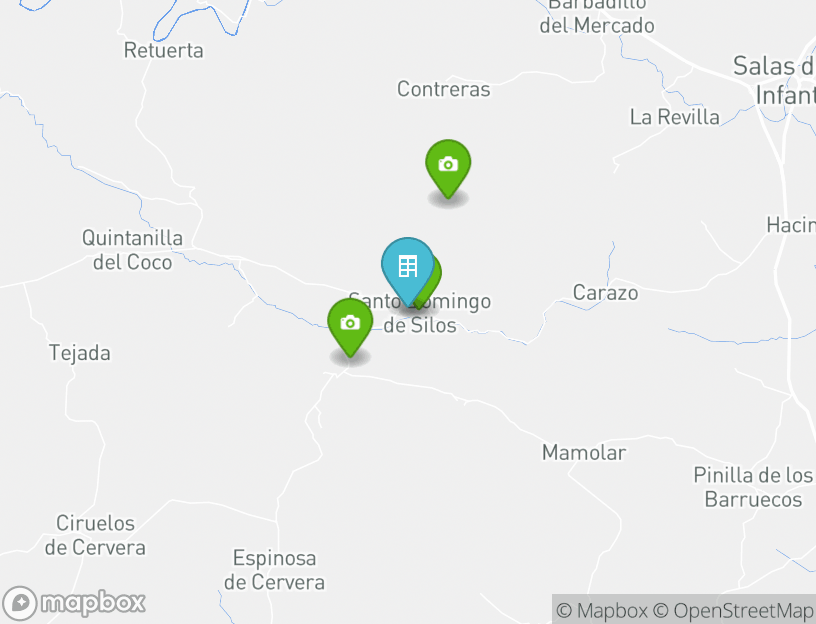The image size is (816, 624).
Task: Open the blue building marker at Santo Domingo de Silos
Action: (407, 266)
